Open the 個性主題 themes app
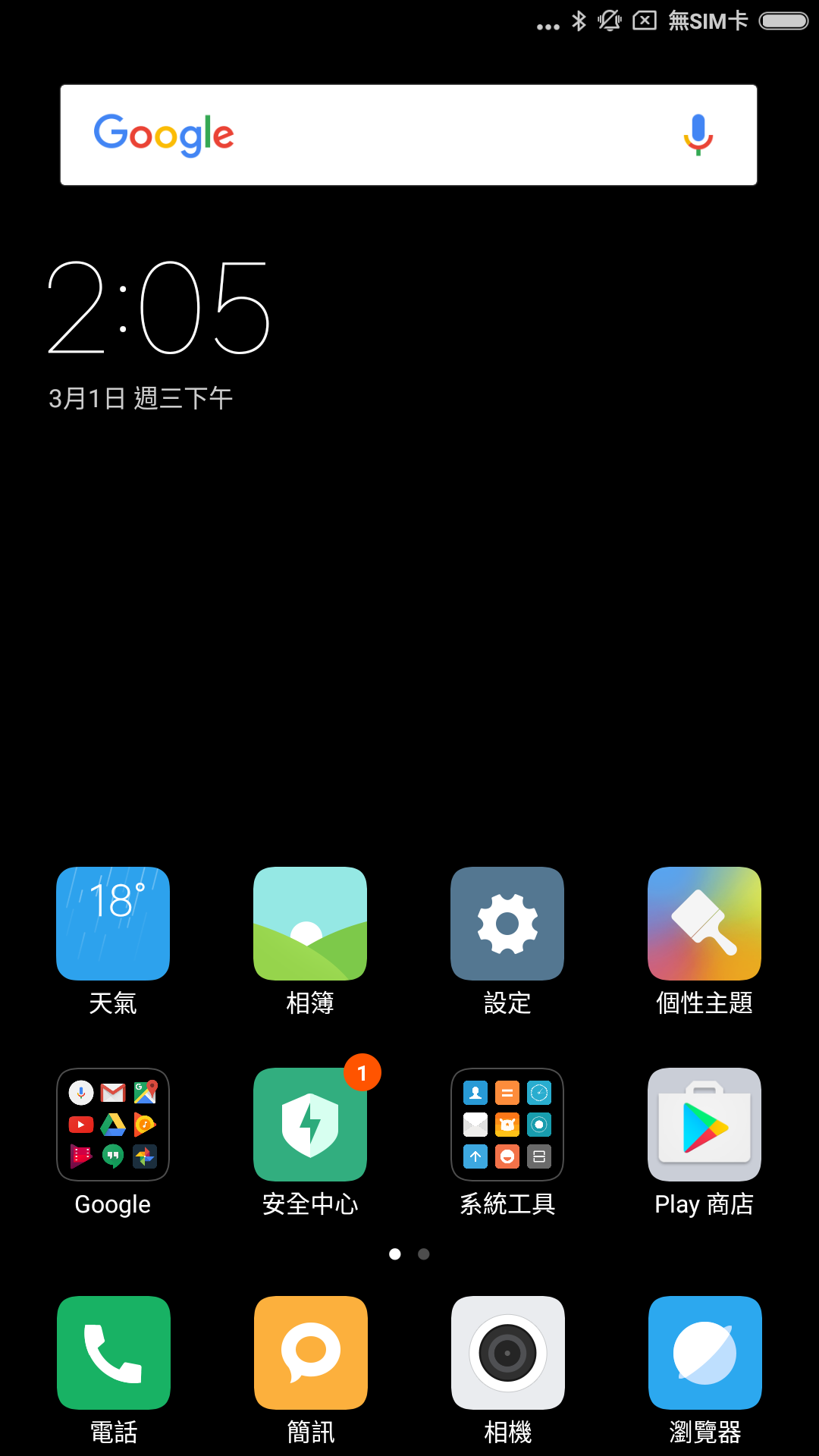This screenshot has width=819, height=1456. coord(704,924)
